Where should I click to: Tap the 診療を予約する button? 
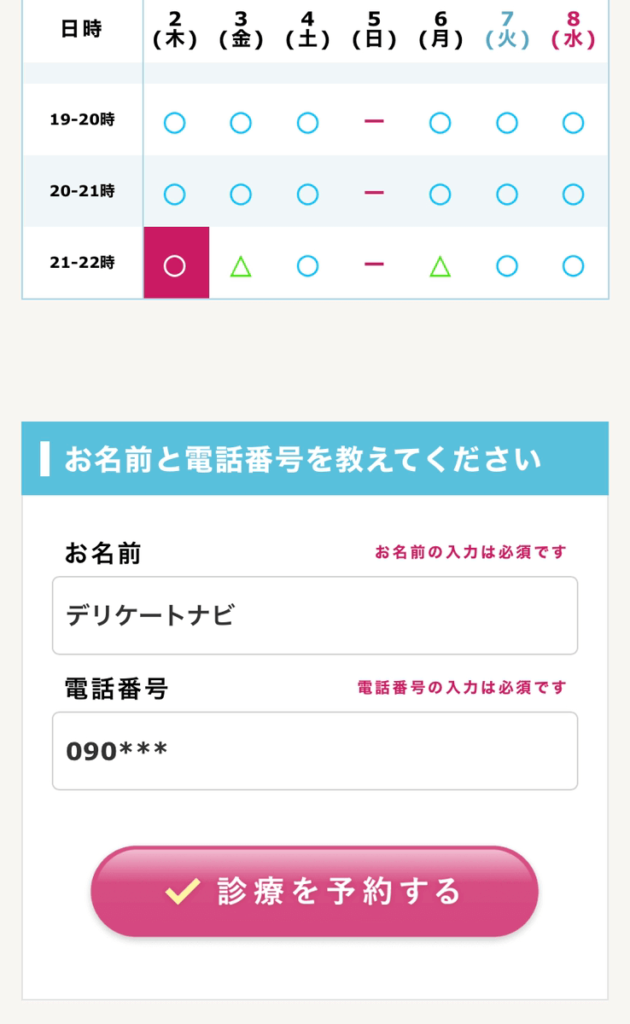[315, 891]
